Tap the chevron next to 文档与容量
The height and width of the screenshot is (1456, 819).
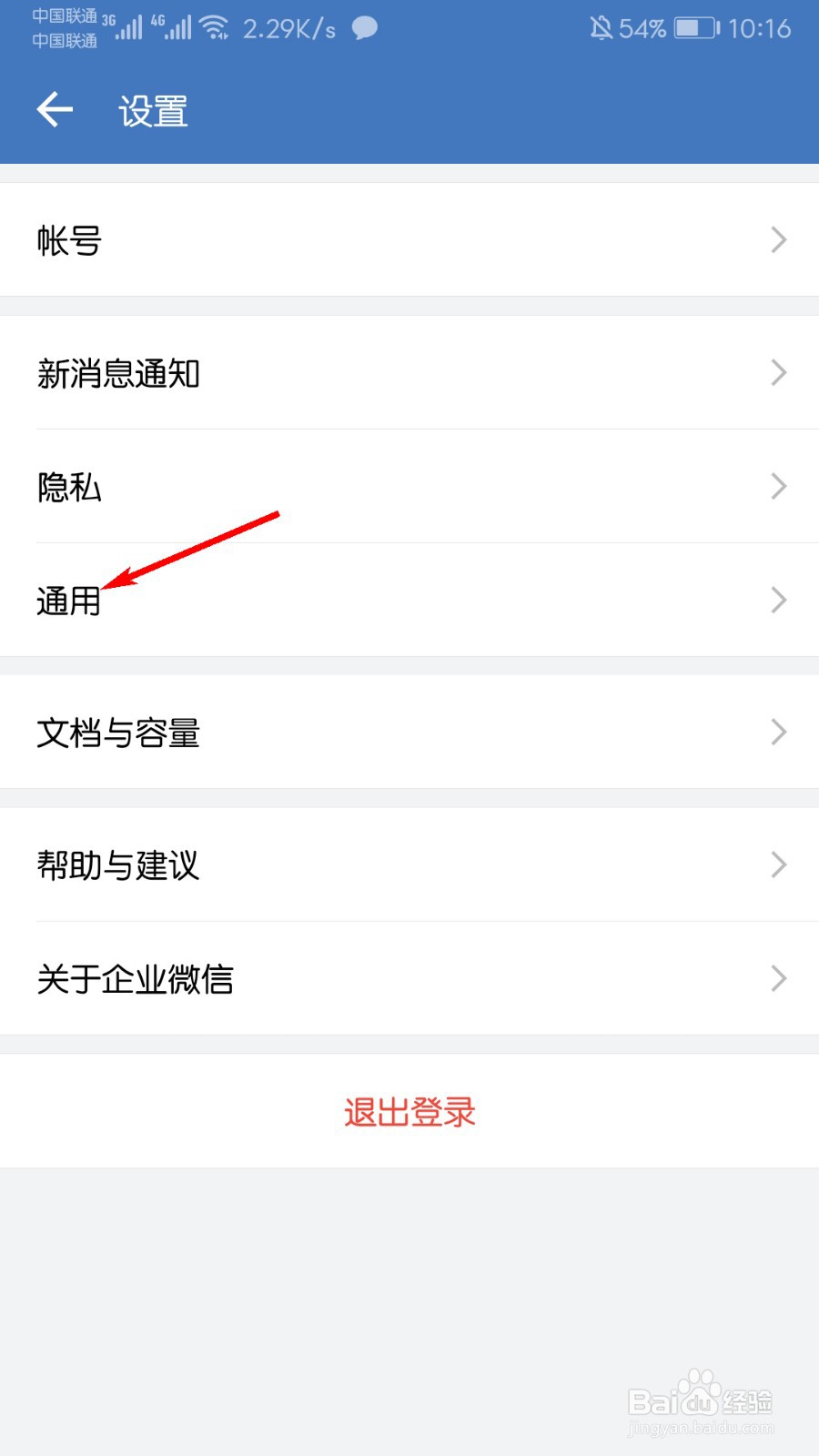click(x=778, y=733)
